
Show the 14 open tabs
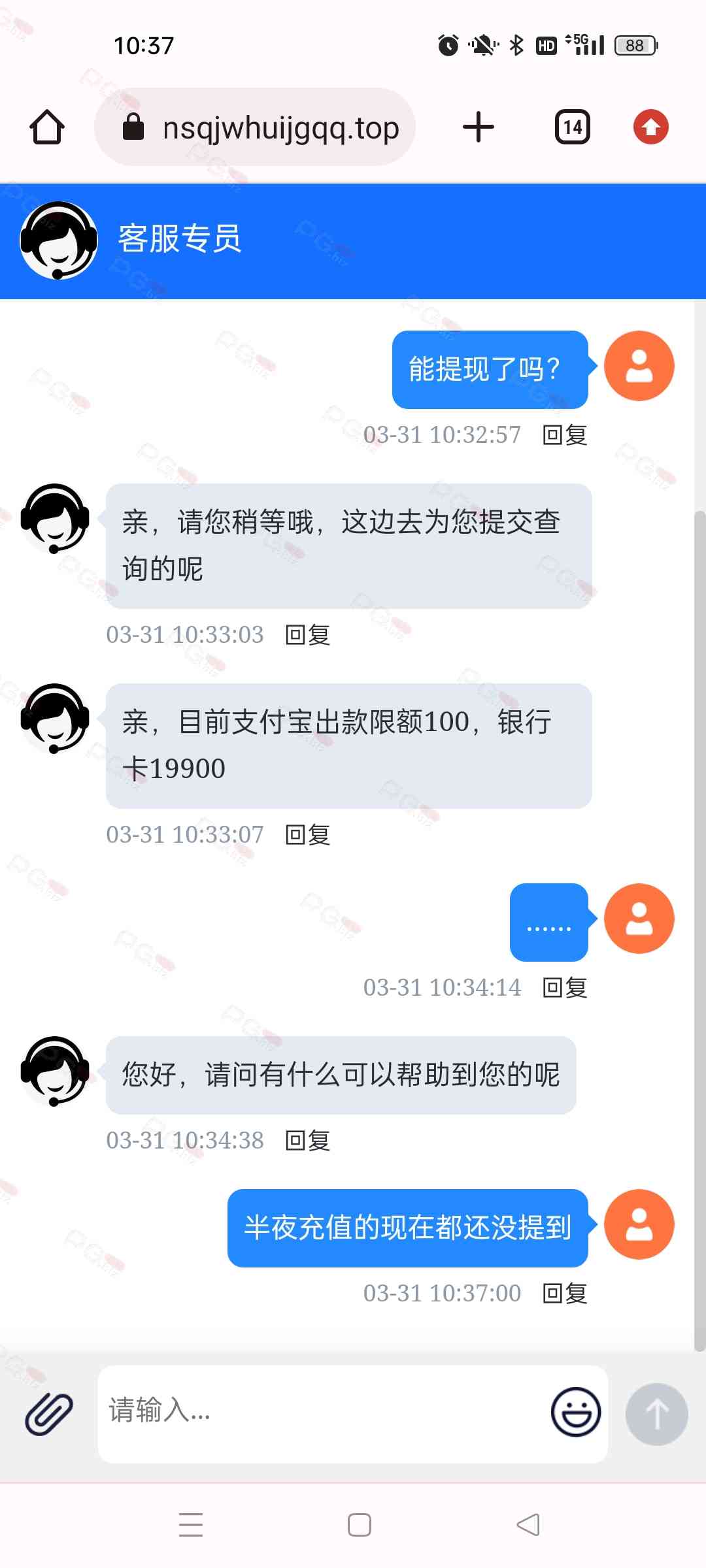[573, 127]
